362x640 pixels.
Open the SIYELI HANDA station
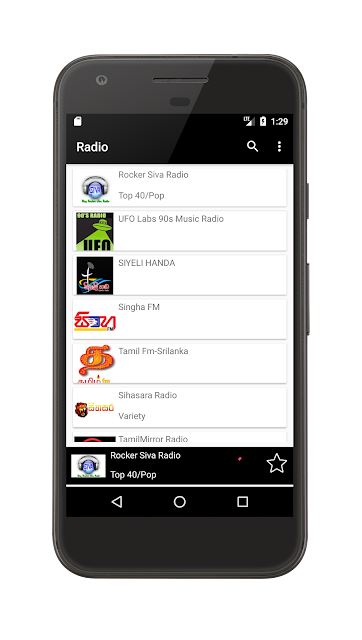[180, 275]
